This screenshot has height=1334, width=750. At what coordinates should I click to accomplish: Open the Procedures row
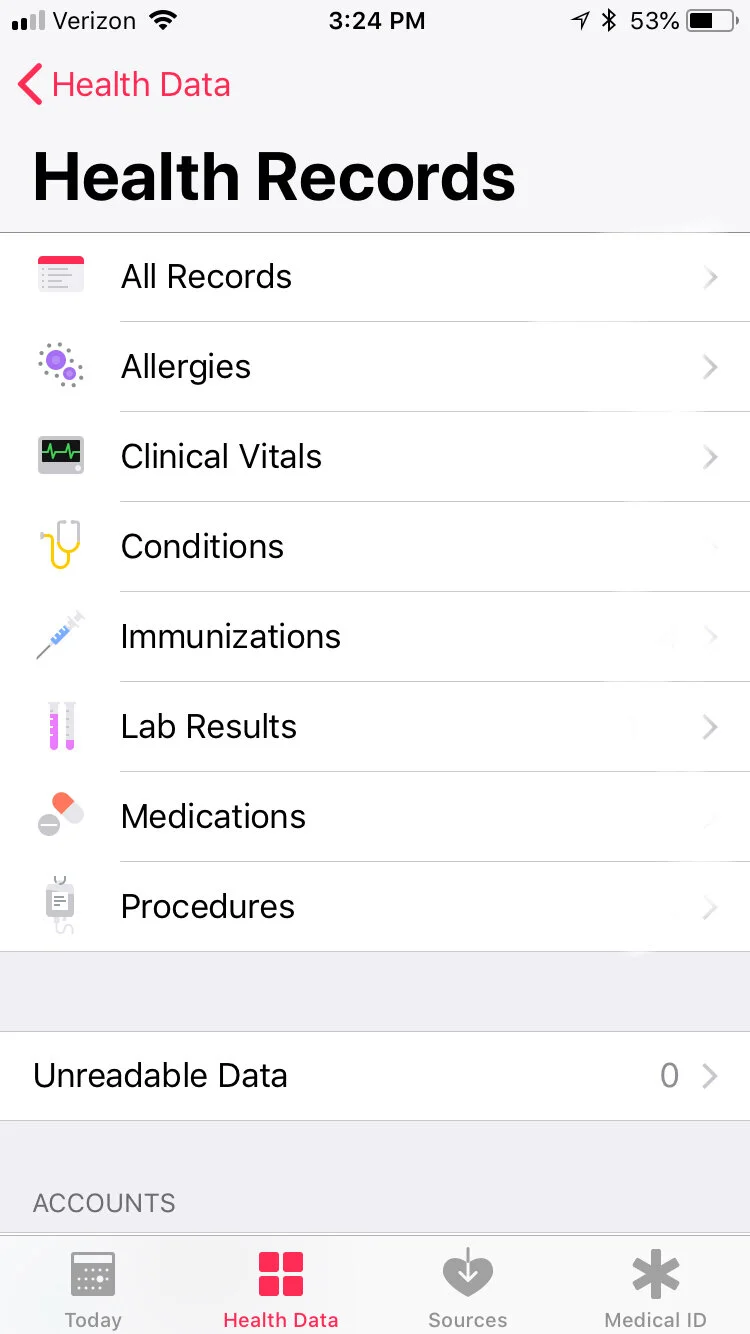tap(375, 907)
